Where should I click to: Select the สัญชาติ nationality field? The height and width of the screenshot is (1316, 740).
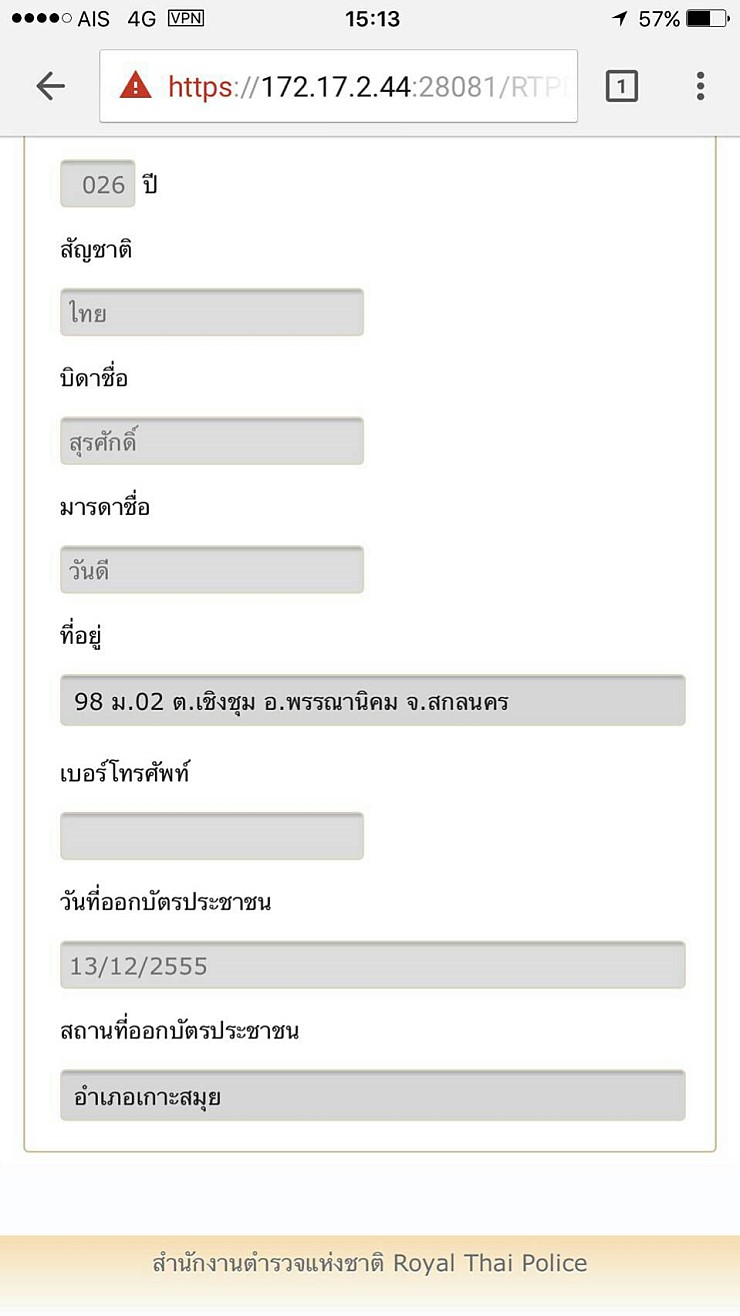pyautogui.click(x=212, y=312)
